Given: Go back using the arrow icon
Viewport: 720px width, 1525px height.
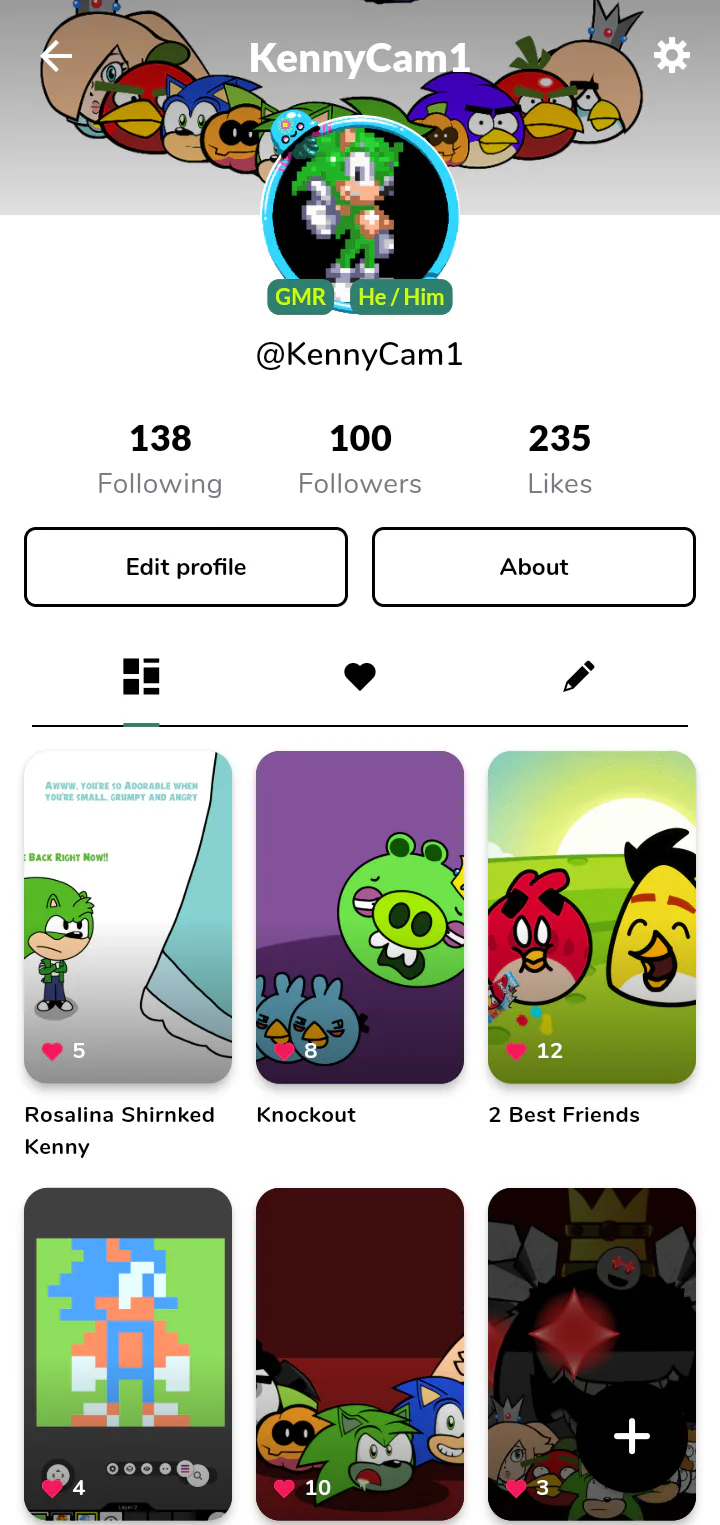Looking at the screenshot, I should click(56, 57).
